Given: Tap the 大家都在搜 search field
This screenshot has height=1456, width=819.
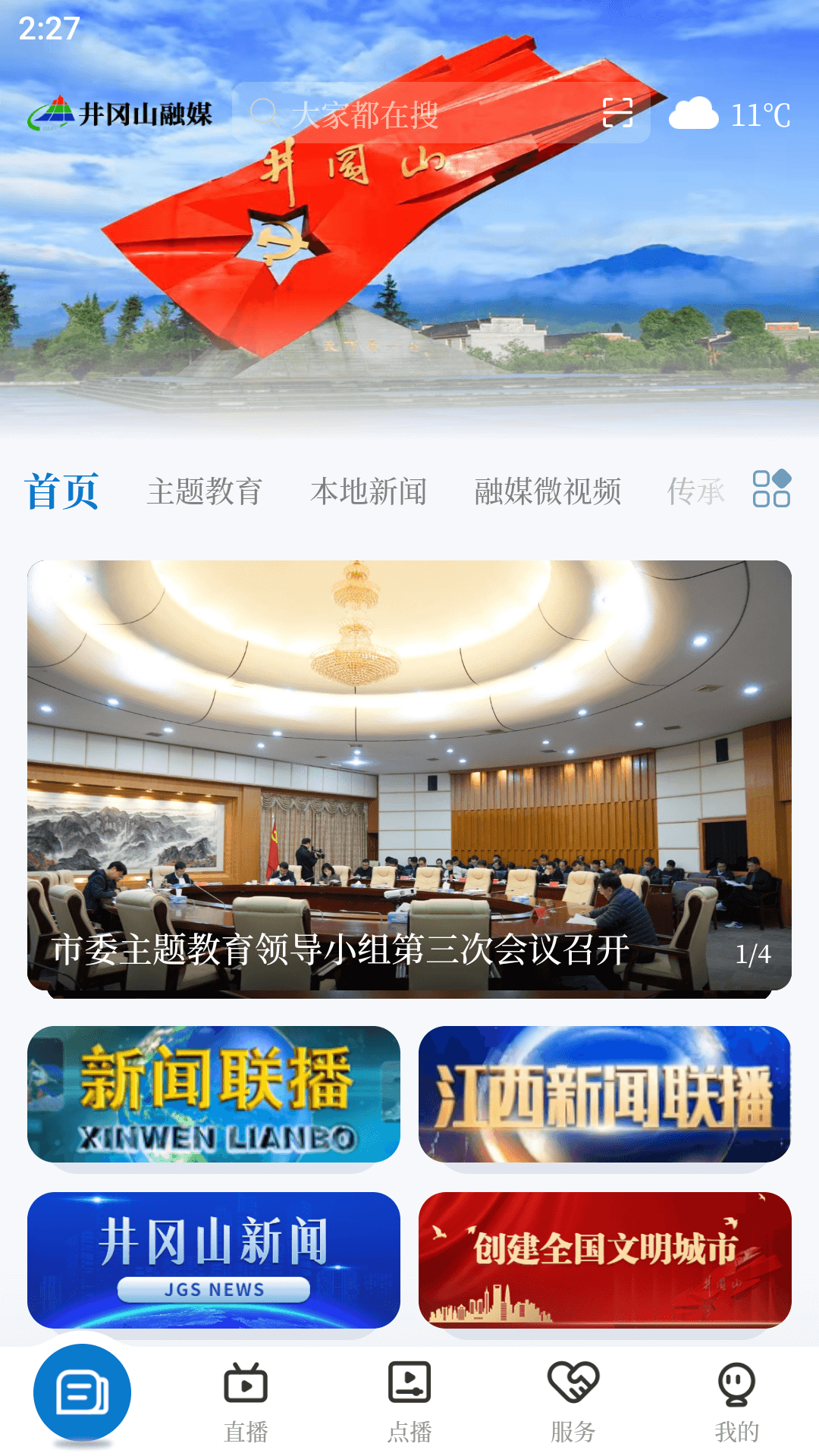Looking at the screenshot, I should pyautogui.click(x=364, y=114).
